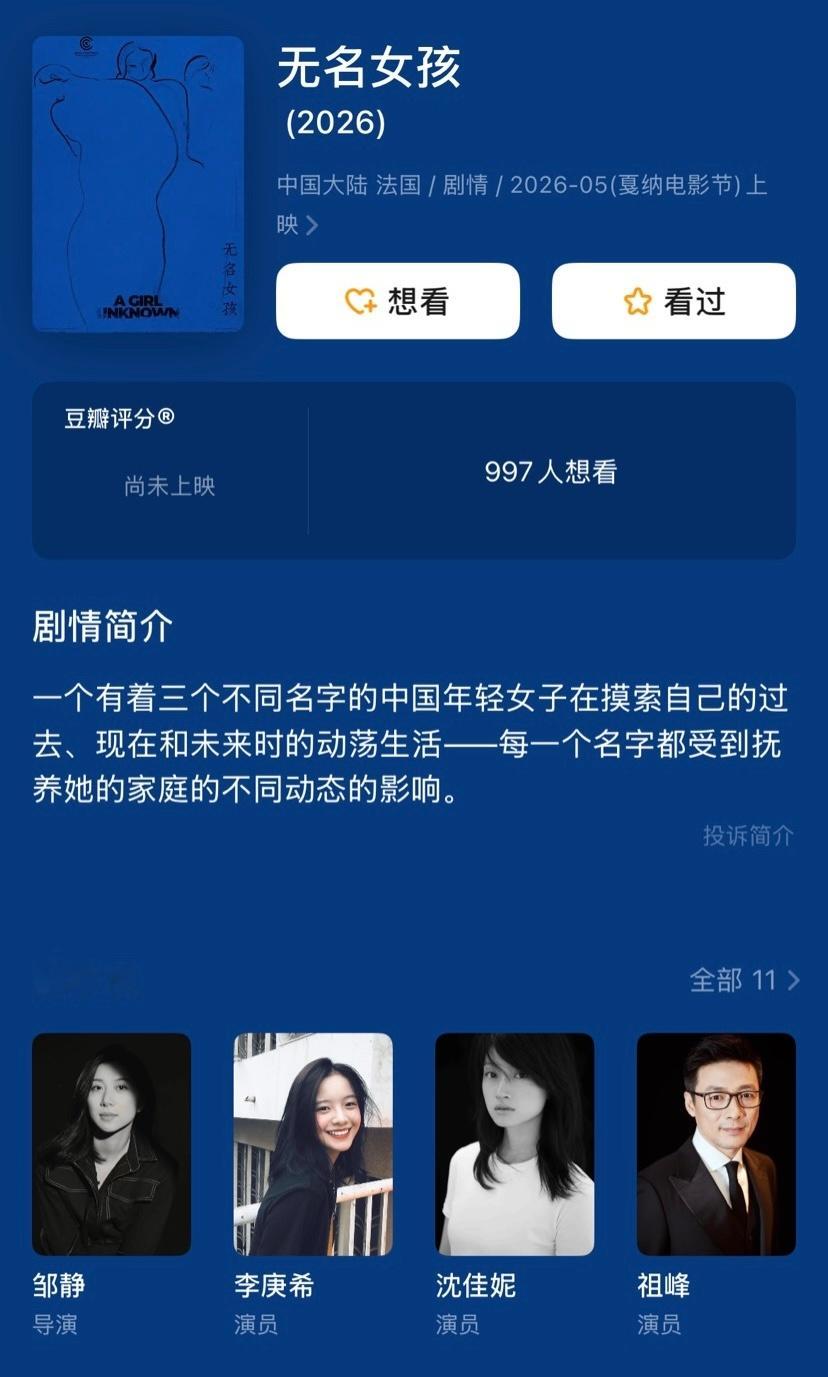Mark the movie as 看过
This screenshot has height=1377, width=828.
point(671,301)
